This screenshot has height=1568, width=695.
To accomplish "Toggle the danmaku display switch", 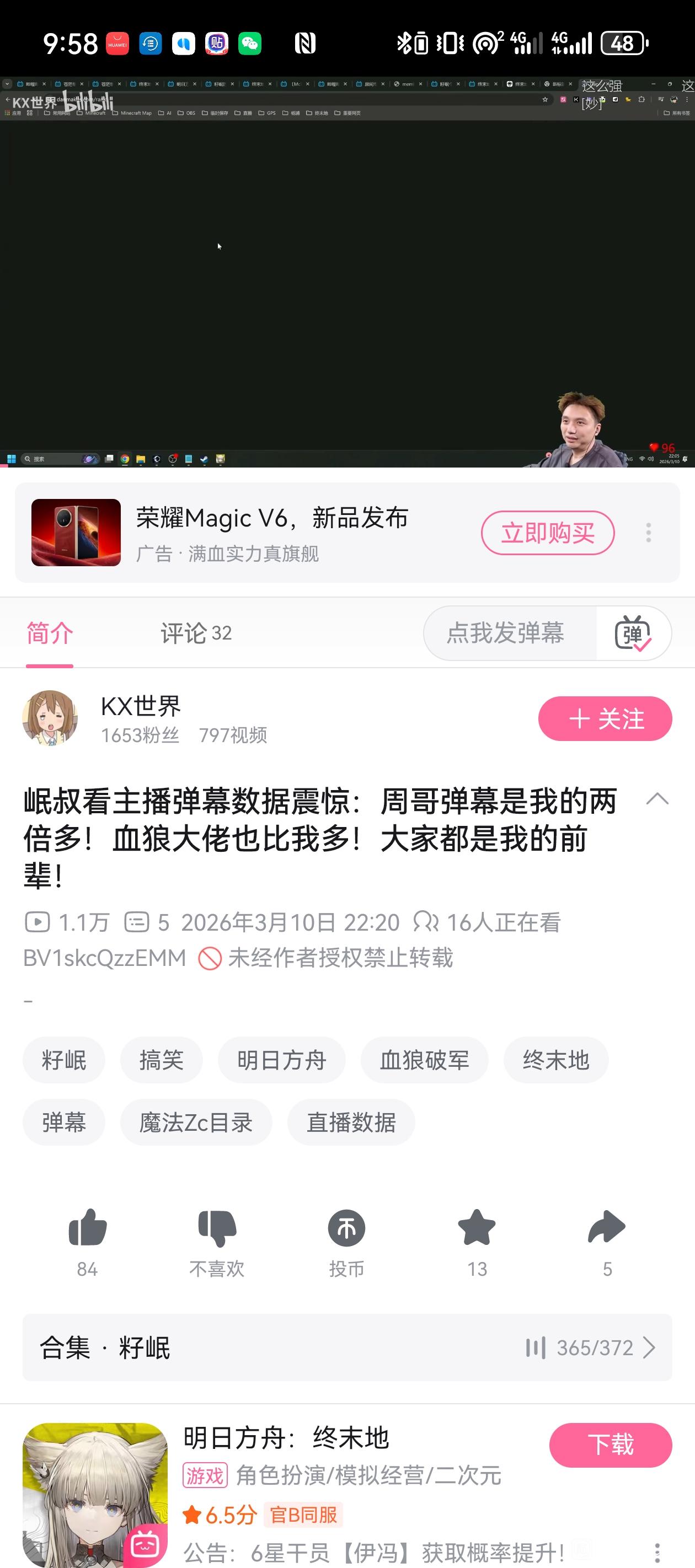I will click(633, 633).
